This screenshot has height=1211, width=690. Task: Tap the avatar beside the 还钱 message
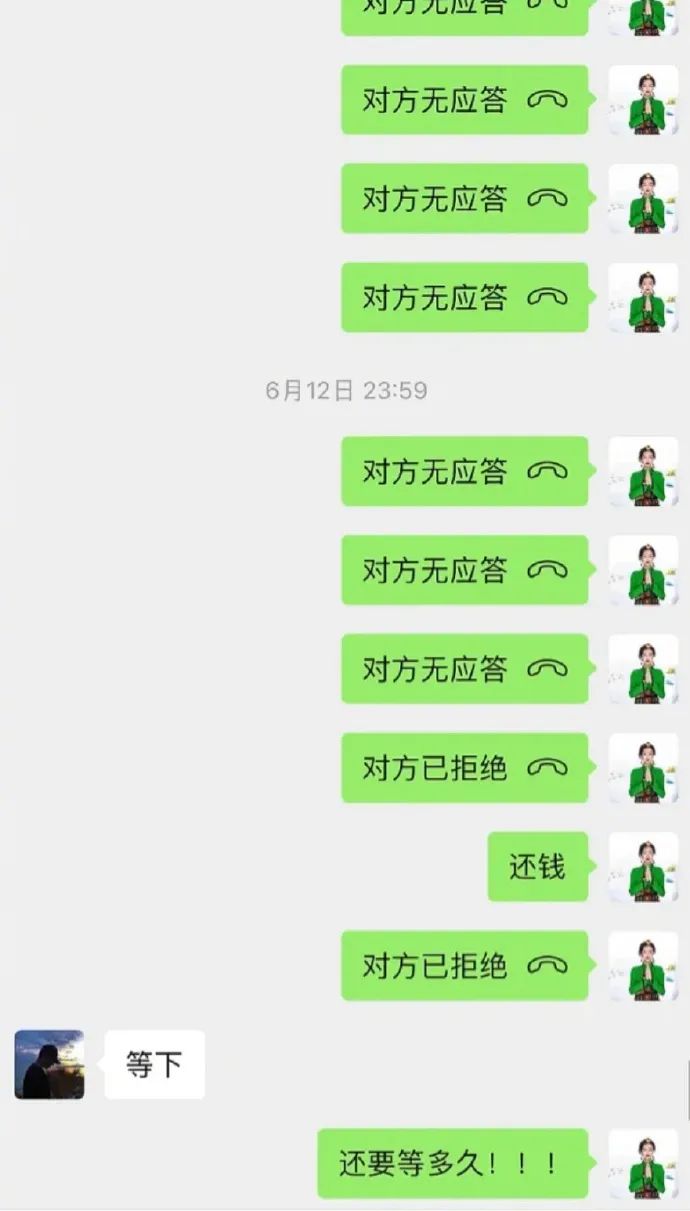[x=643, y=866]
